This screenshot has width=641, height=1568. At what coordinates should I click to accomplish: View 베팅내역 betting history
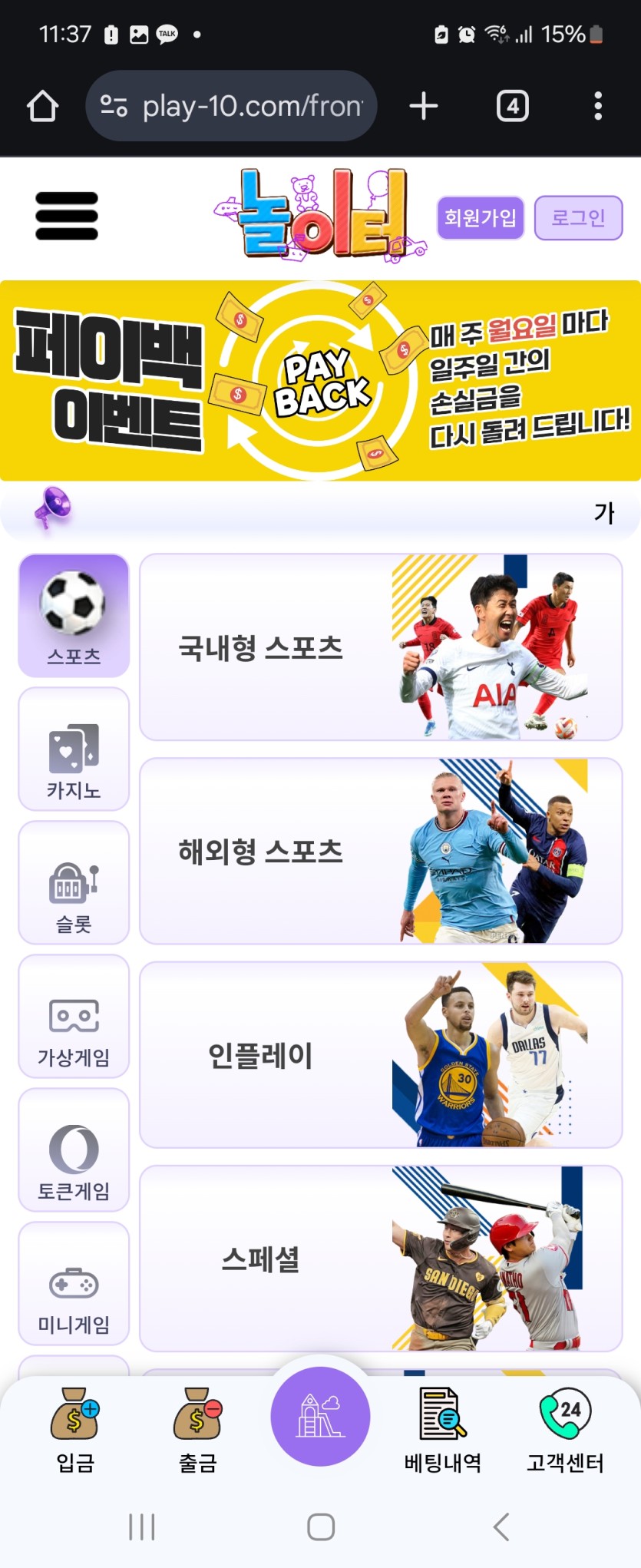pyautogui.click(x=443, y=1430)
